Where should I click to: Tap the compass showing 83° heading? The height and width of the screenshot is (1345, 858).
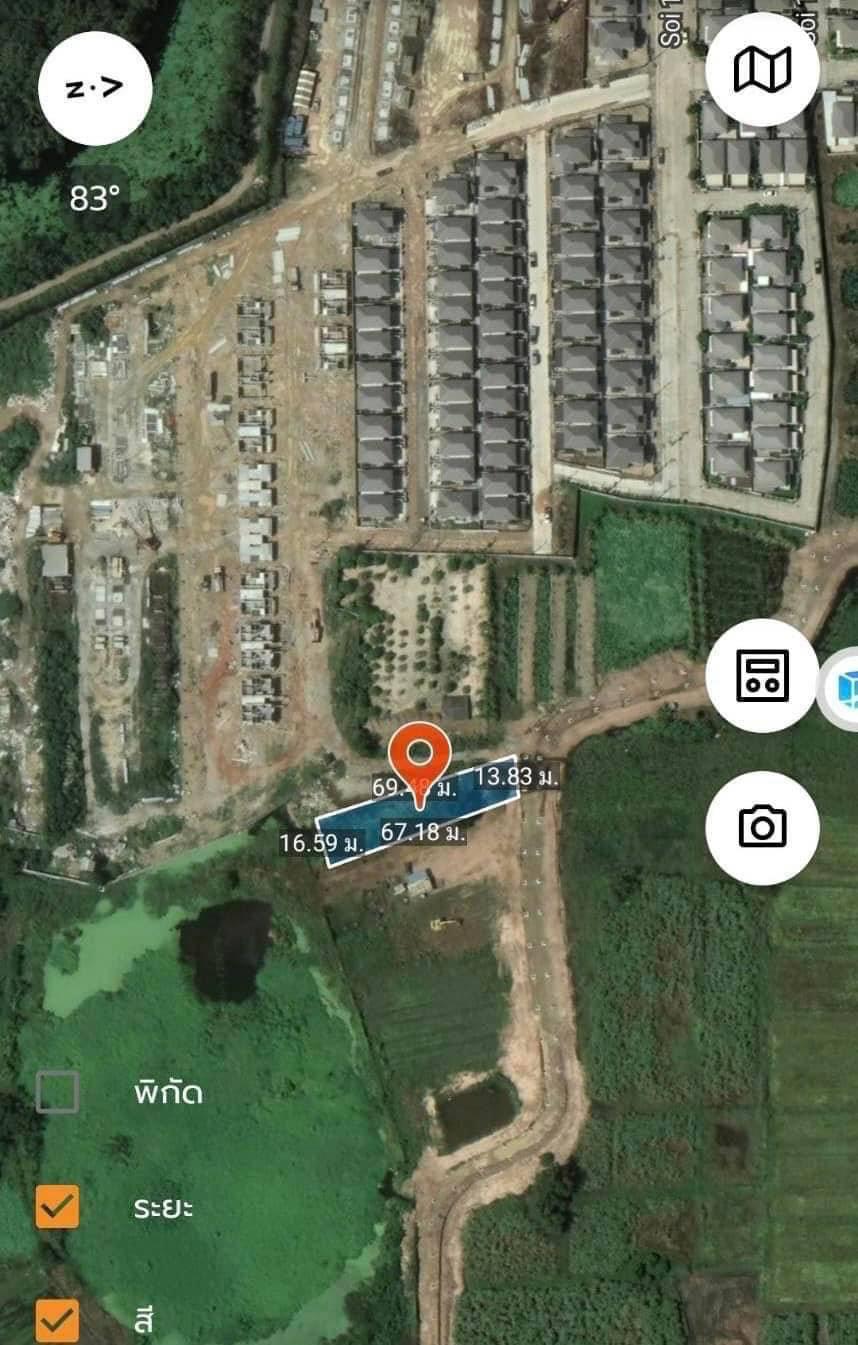point(95,88)
